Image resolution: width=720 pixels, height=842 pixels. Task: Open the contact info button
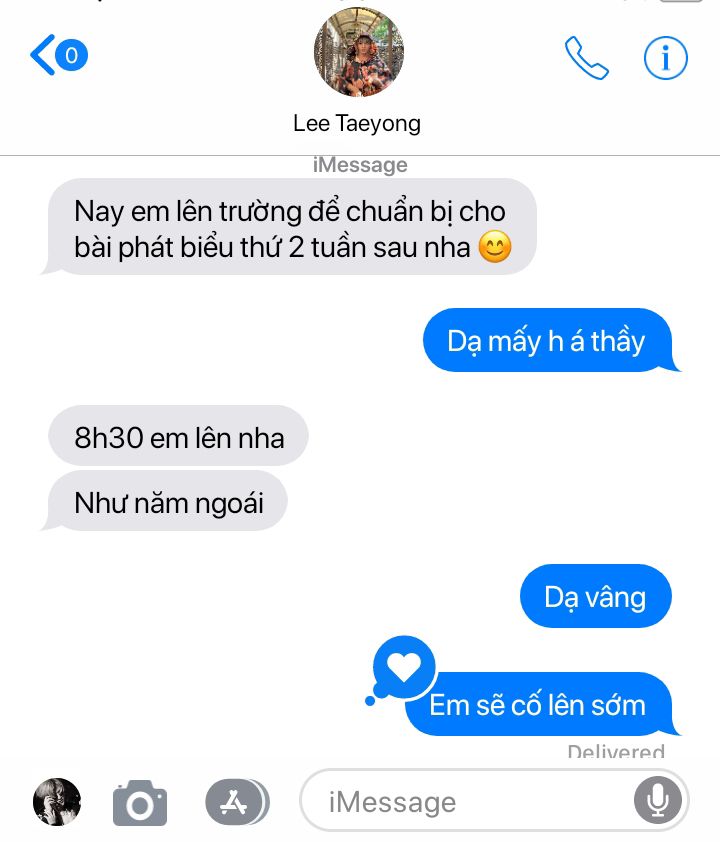coord(666,57)
